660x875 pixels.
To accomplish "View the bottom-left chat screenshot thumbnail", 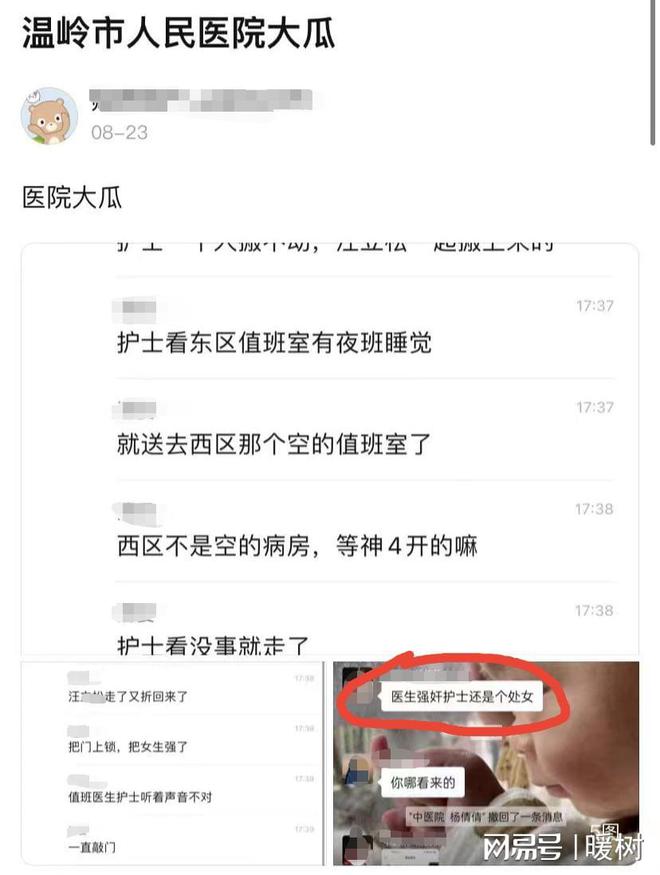I will [x=172, y=763].
